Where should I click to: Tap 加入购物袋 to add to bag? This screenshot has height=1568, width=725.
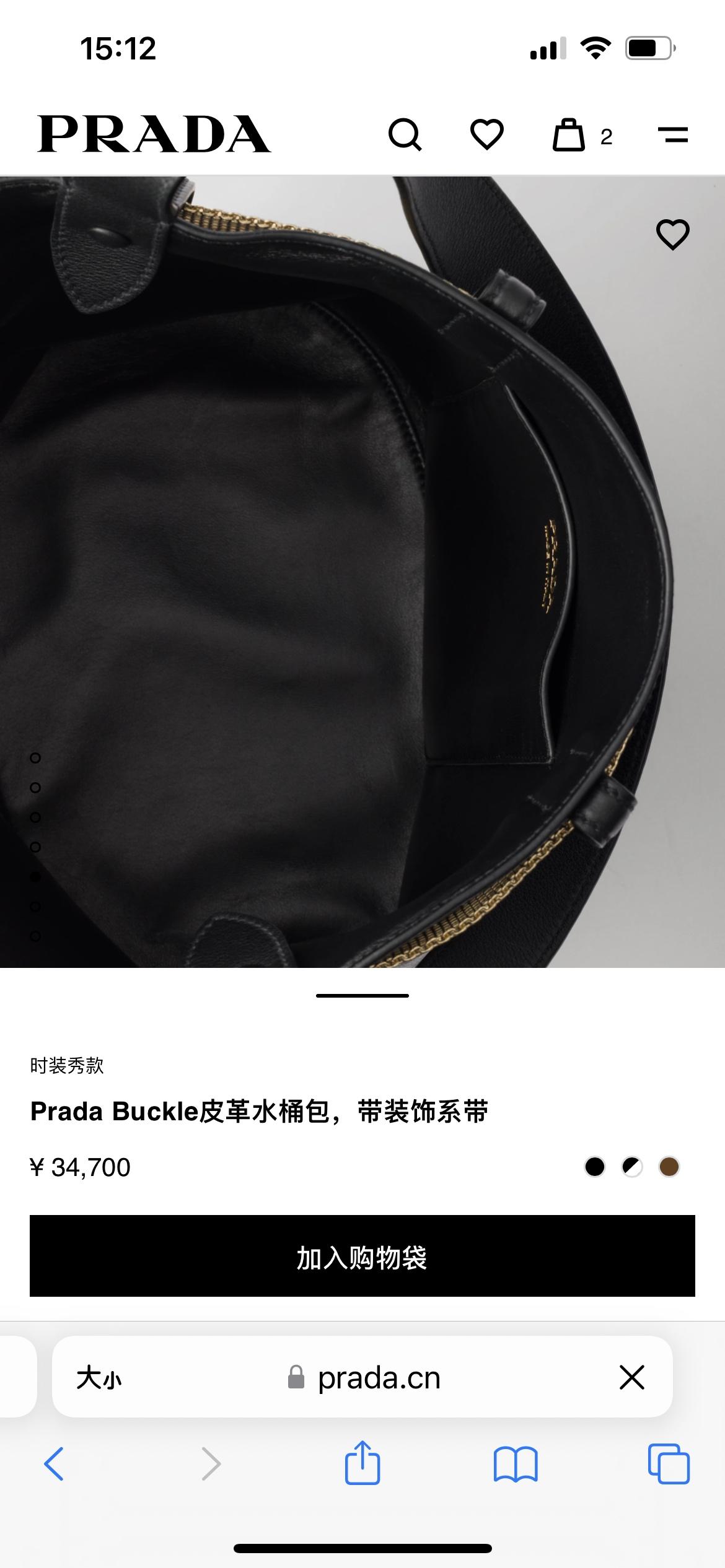pyautogui.click(x=362, y=1256)
